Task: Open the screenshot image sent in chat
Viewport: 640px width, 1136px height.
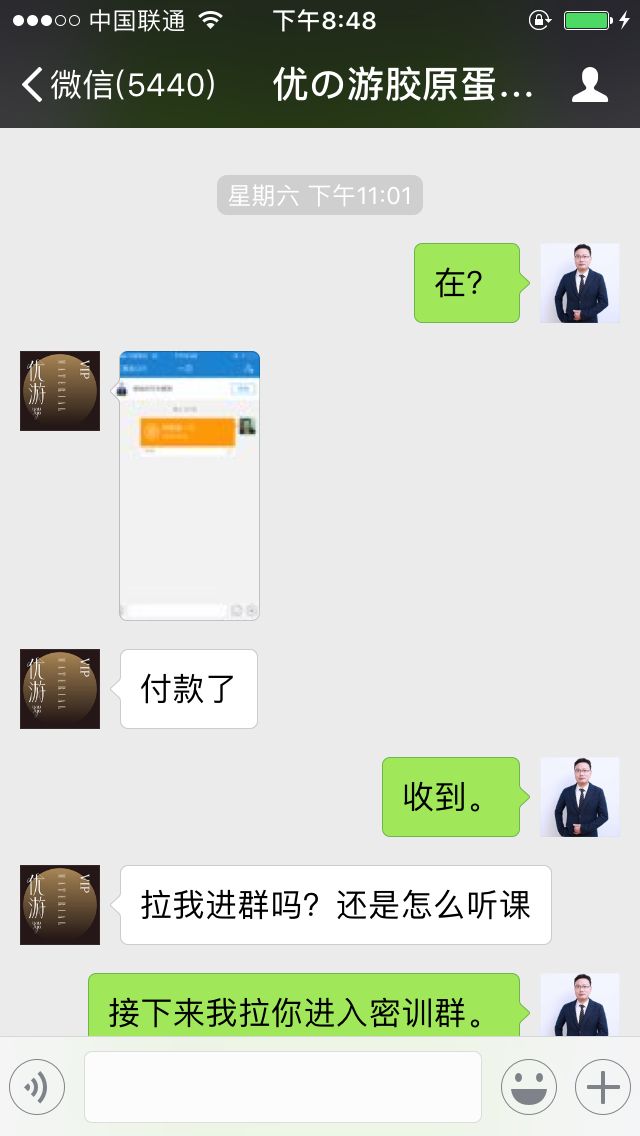Action: [189, 485]
